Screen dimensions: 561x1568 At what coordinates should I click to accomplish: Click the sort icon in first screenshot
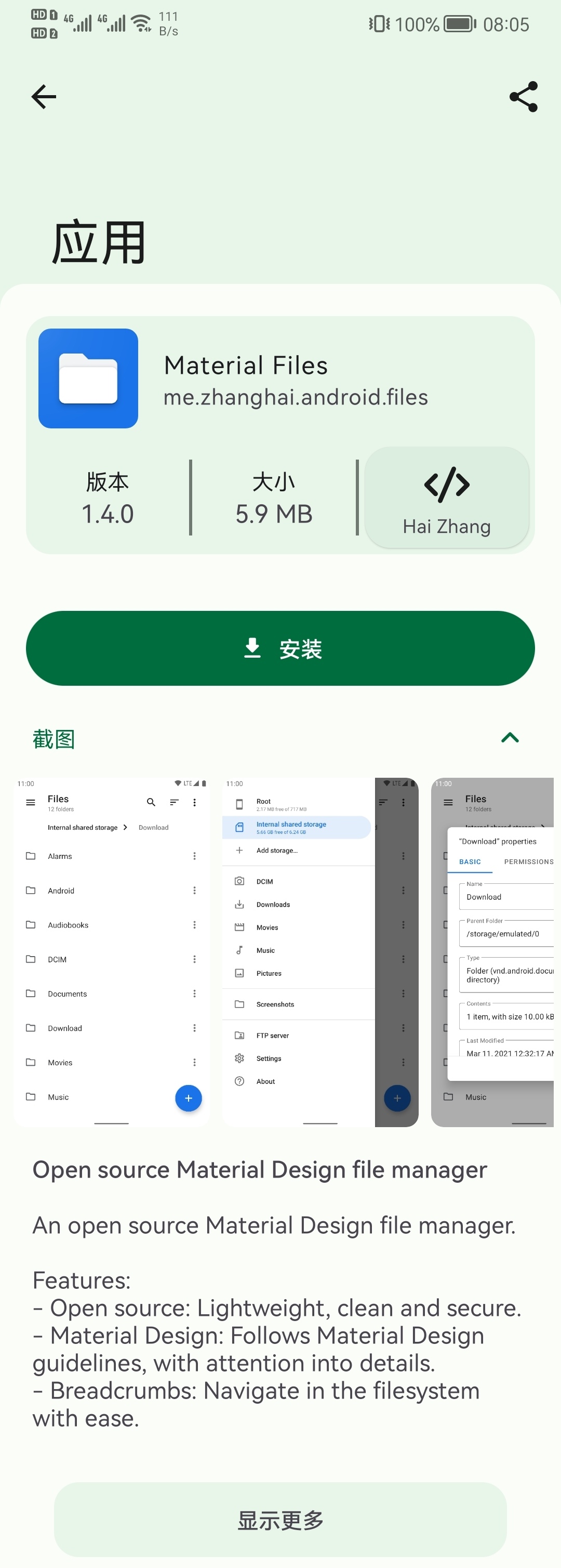pos(173,802)
